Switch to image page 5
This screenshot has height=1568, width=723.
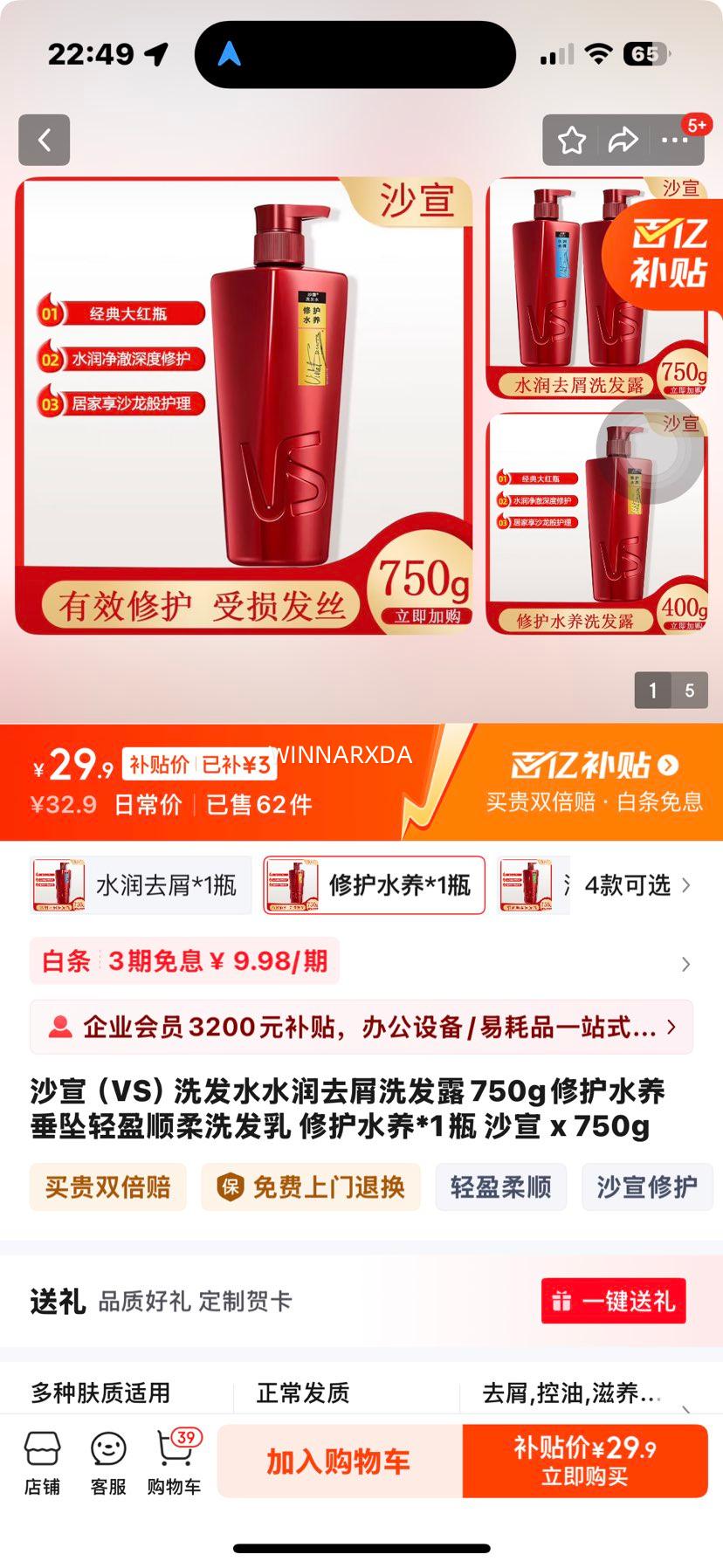point(689,690)
